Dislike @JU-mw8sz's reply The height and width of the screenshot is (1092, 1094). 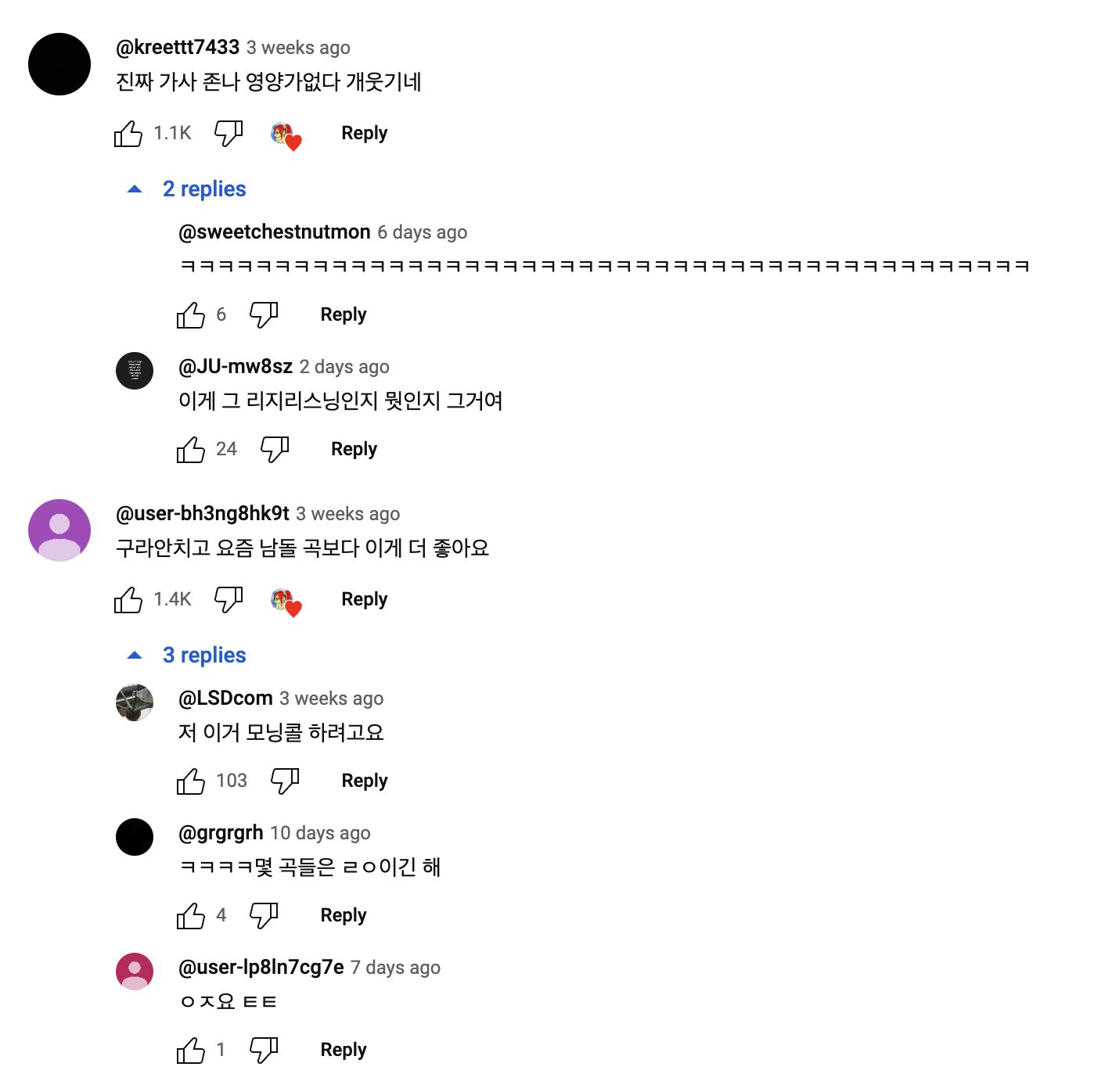[x=275, y=450]
